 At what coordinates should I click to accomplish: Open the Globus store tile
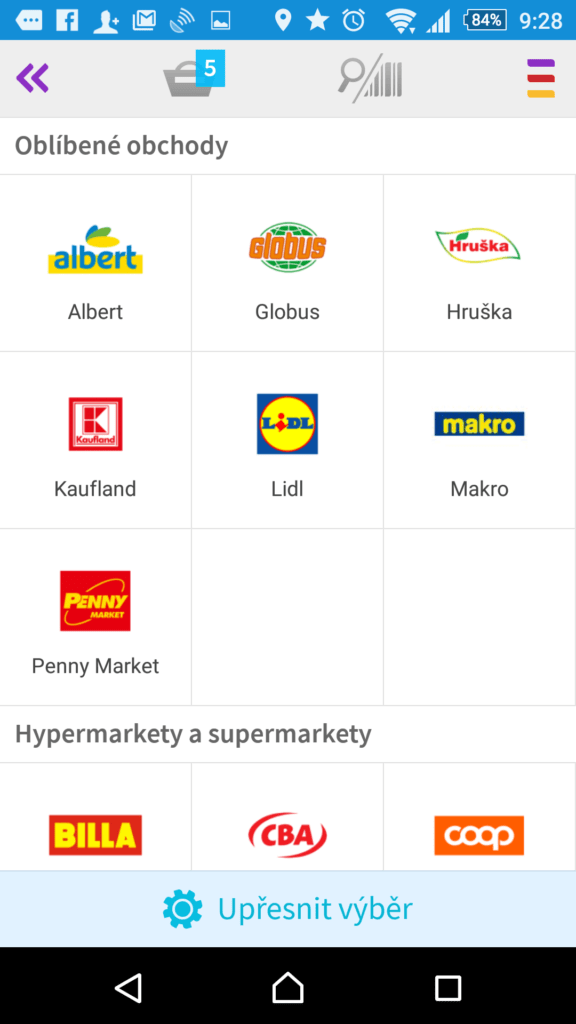click(287, 263)
